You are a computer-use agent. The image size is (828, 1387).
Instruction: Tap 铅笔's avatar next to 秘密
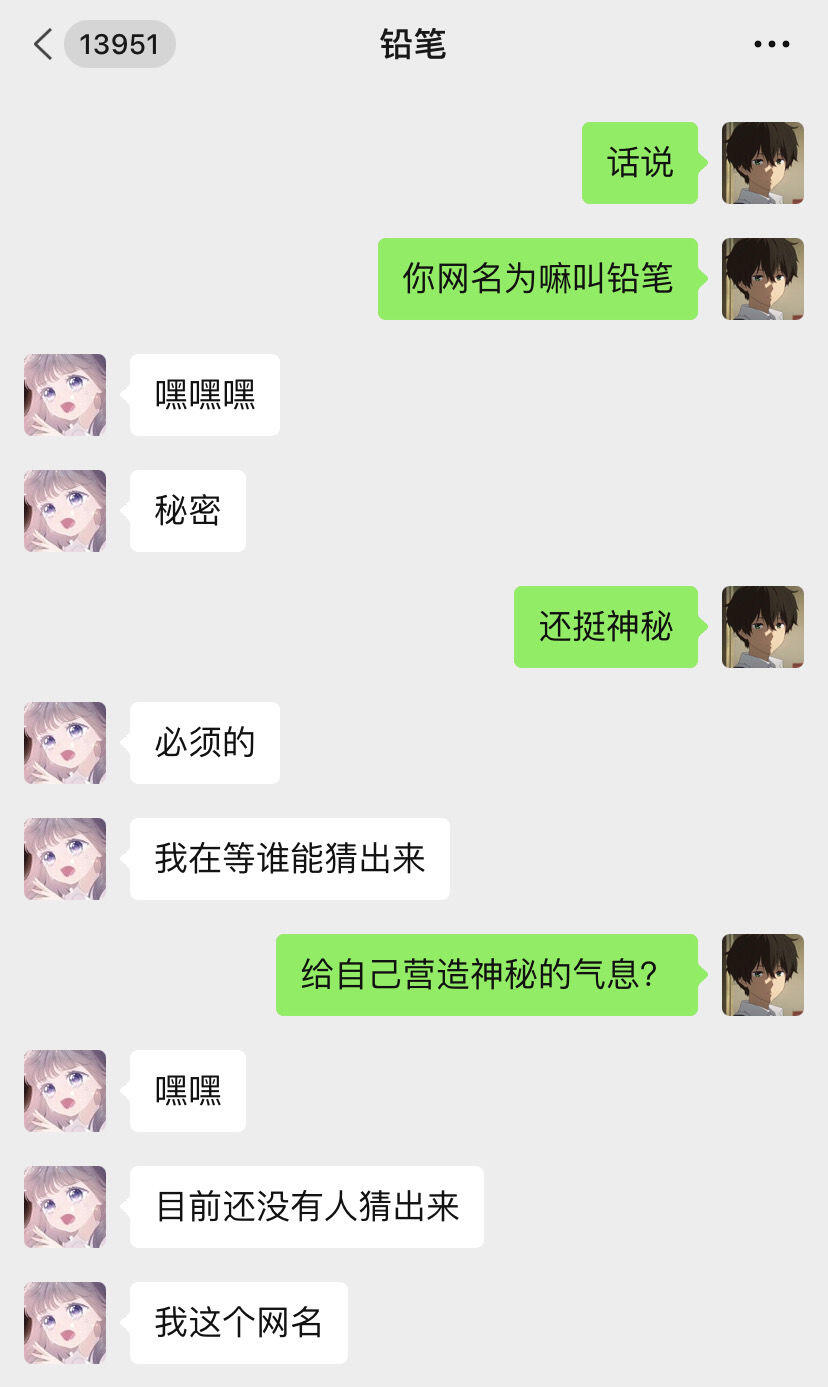[65, 511]
